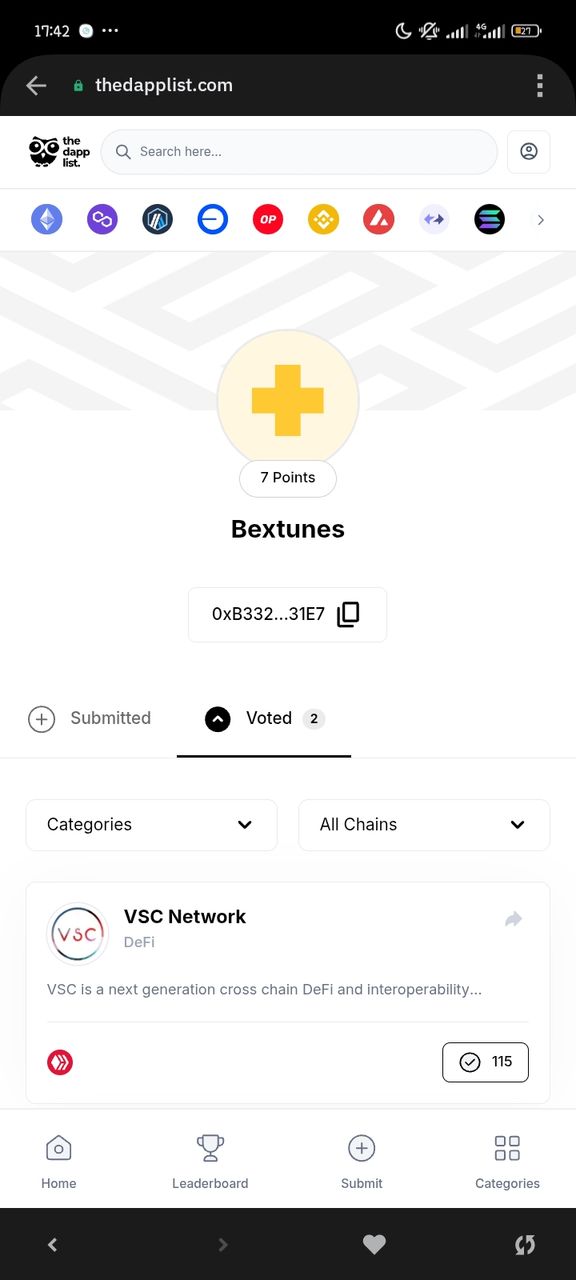576x1280 pixels.
Task: Open the Home tab in bottom navigation
Action: [x=59, y=1161]
